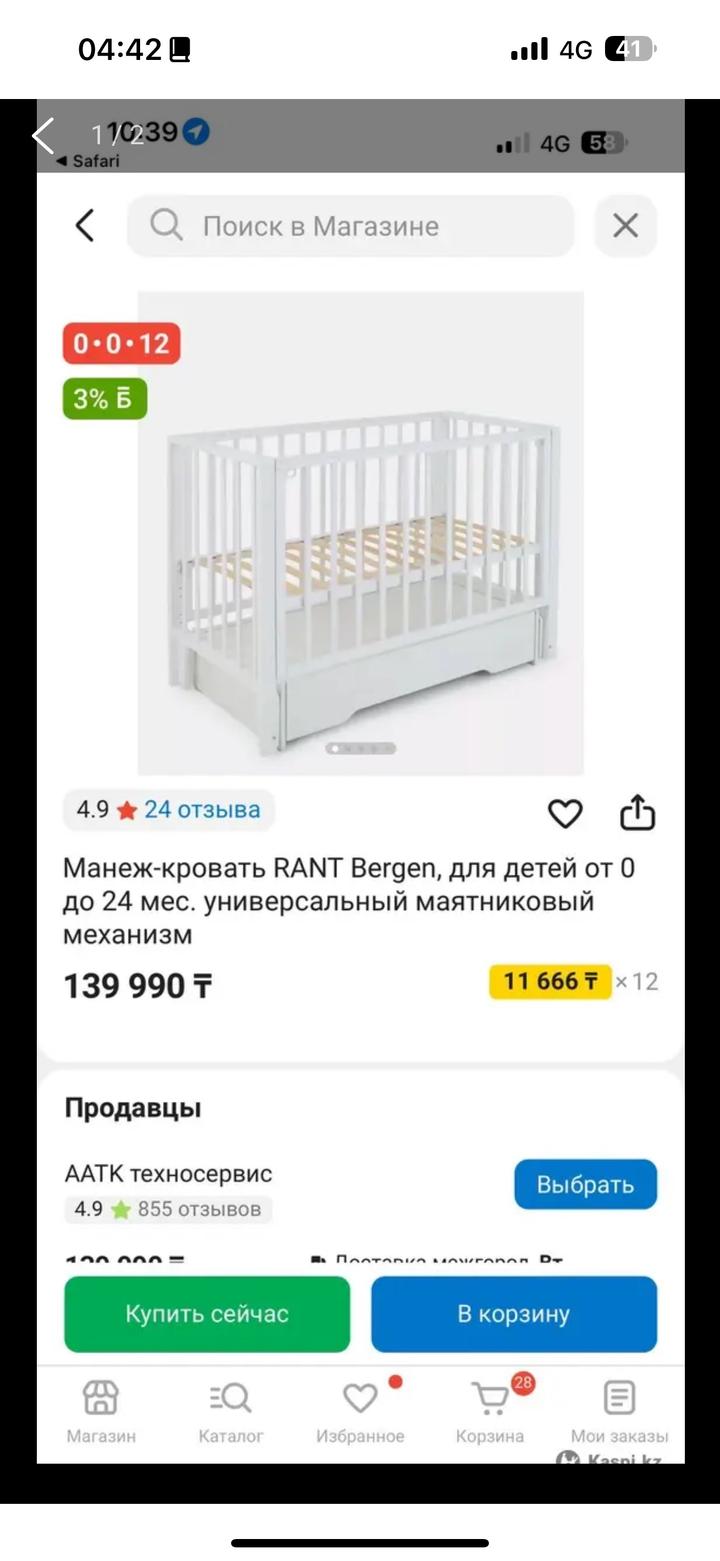Go back from the photo viewer
This screenshot has width=720, height=1561.
pos(43,135)
